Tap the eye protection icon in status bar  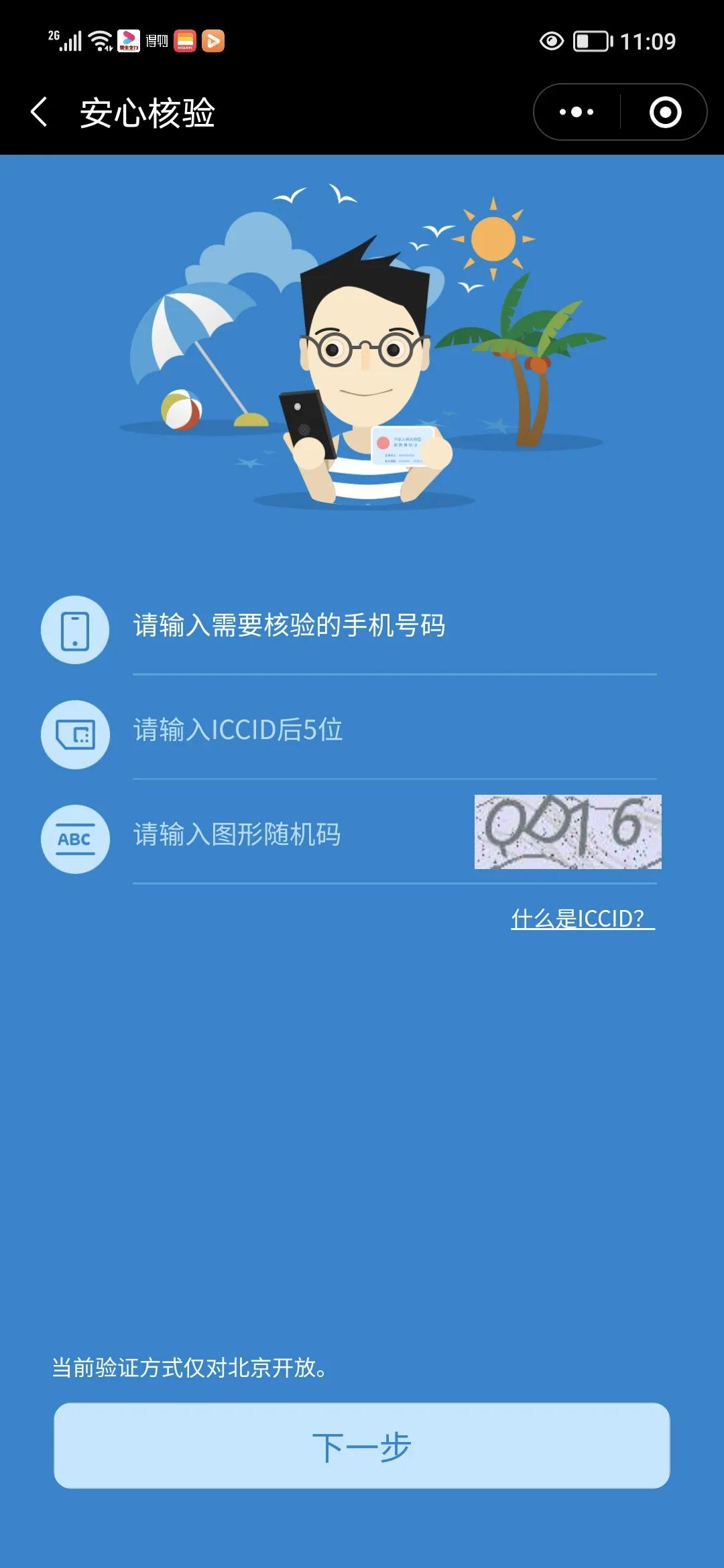click(551, 40)
